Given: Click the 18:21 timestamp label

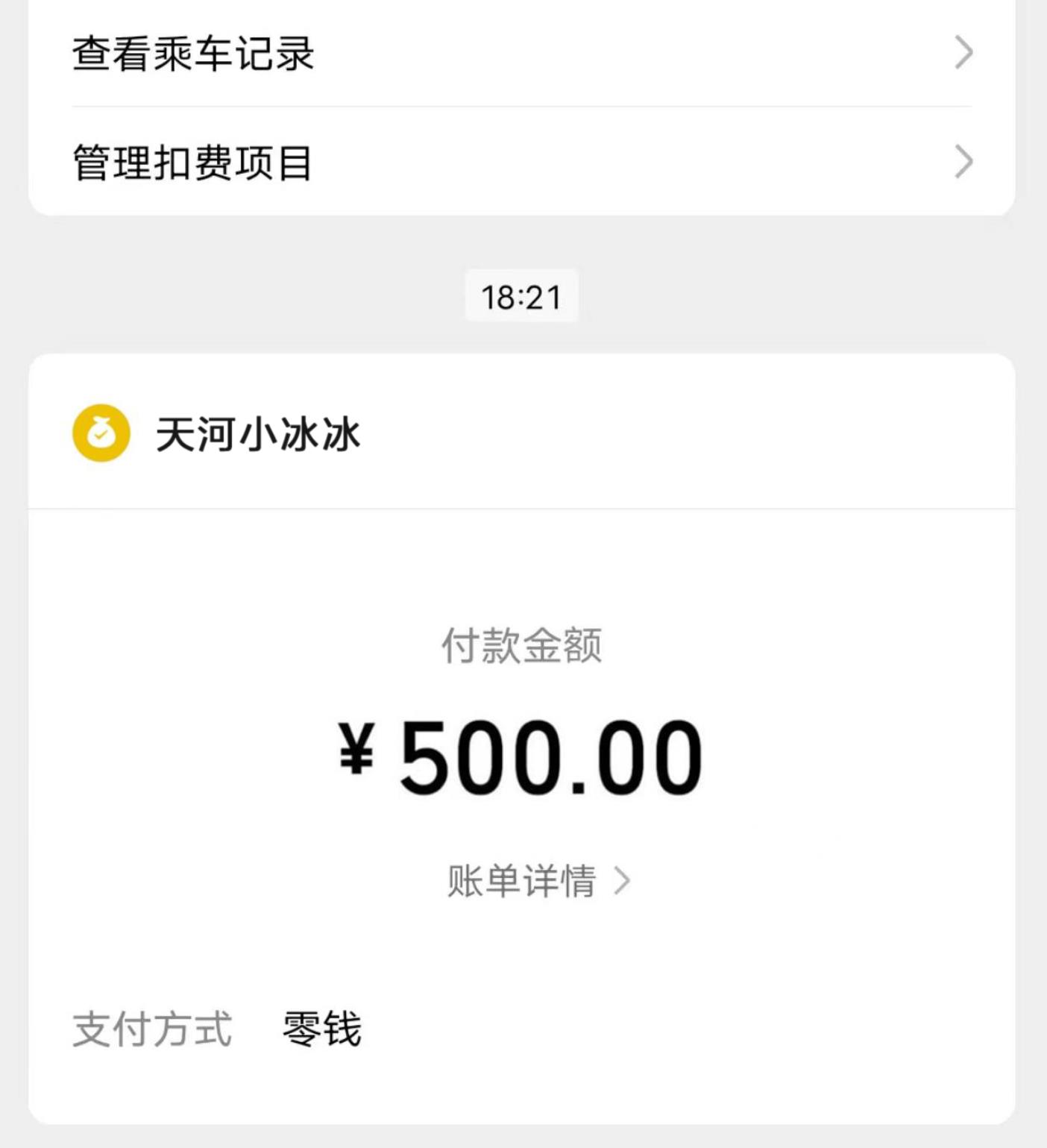Looking at the screenshot, I should (522, 296).
